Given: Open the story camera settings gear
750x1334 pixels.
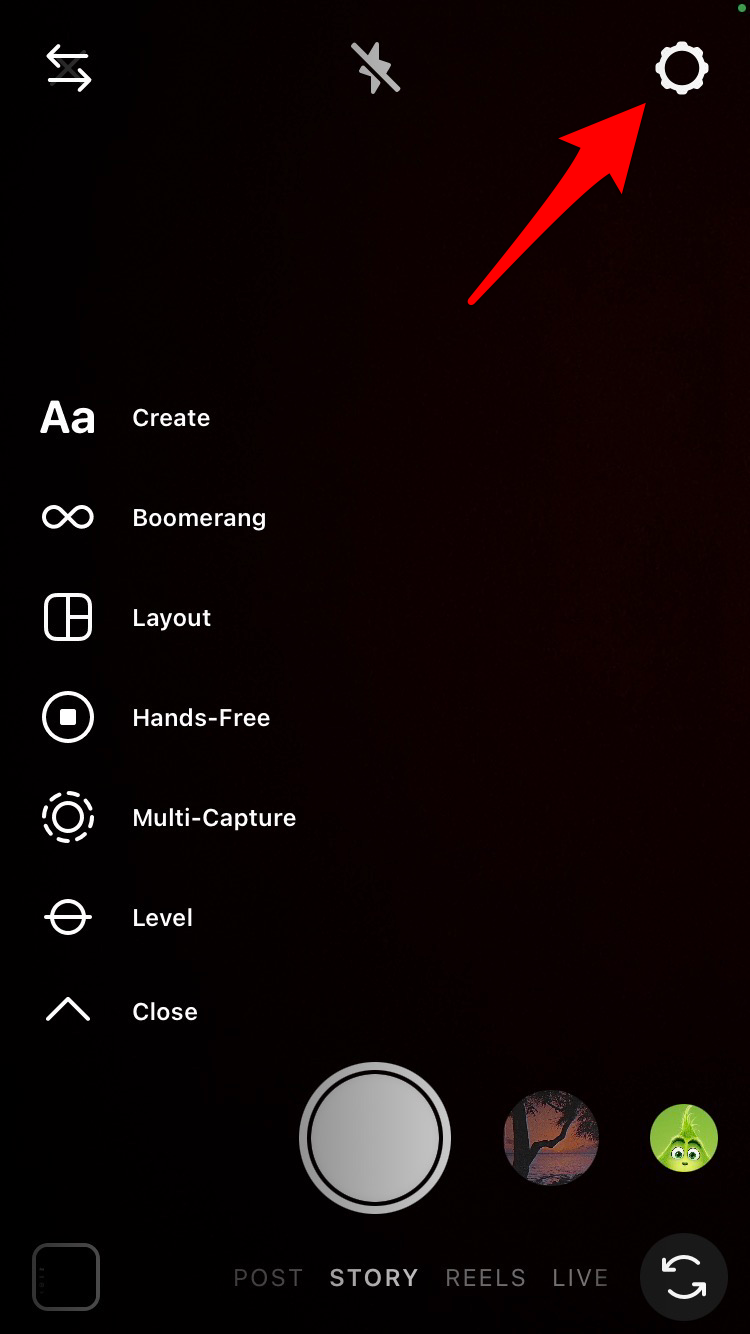Looking at the screenshot, I should (x=683, y=69).
